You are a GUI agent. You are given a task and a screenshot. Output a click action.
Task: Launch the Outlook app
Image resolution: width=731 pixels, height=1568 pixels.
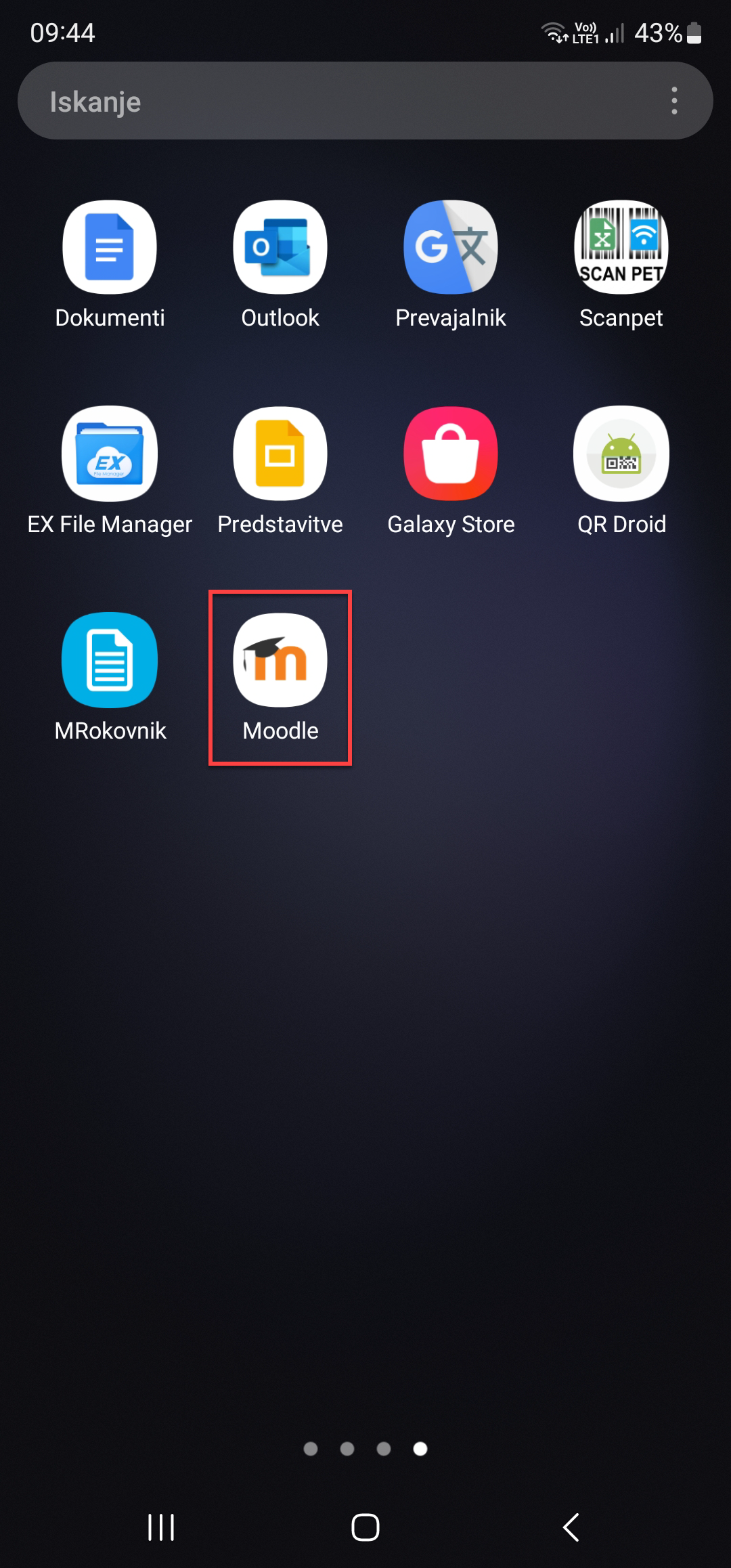280,248
